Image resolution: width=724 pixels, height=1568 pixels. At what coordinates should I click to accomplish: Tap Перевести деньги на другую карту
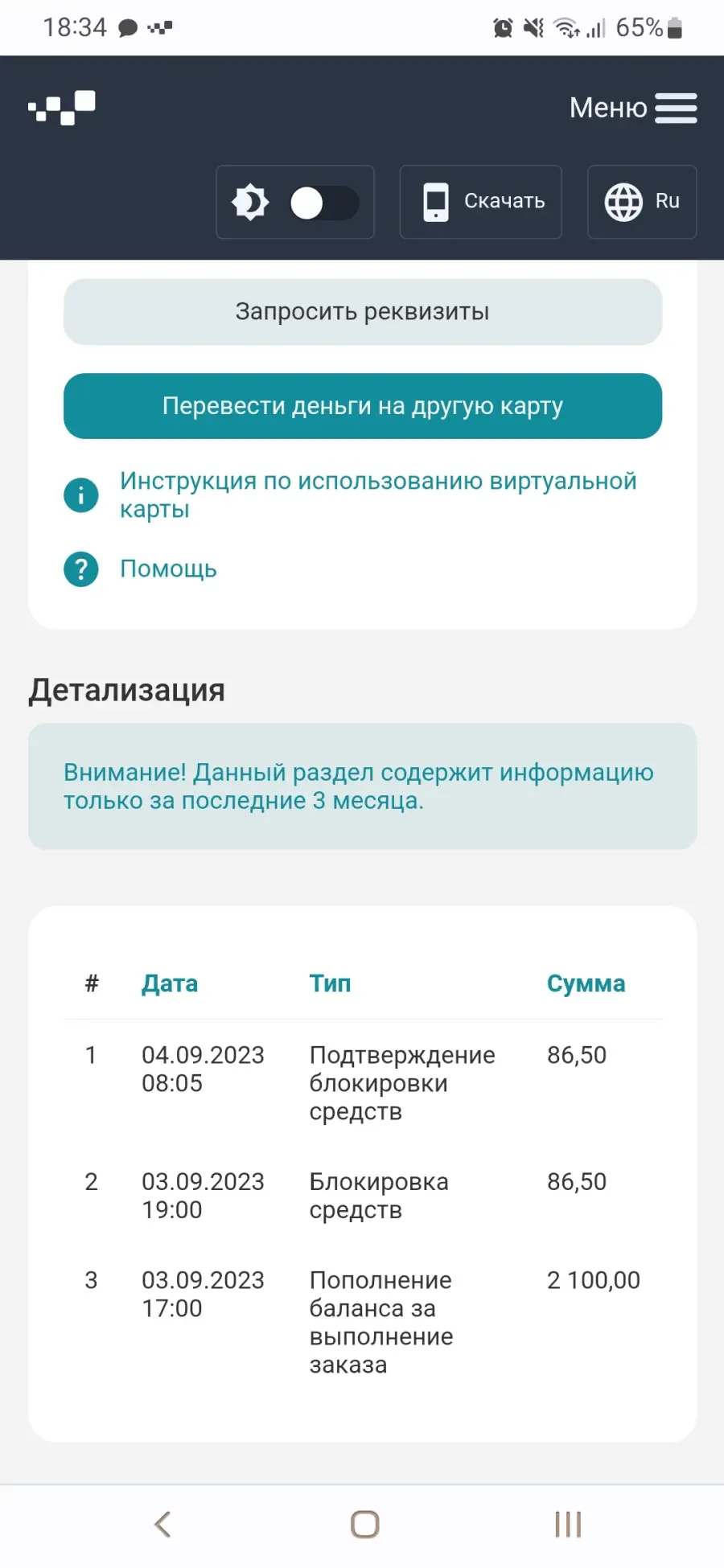(363, 406)
